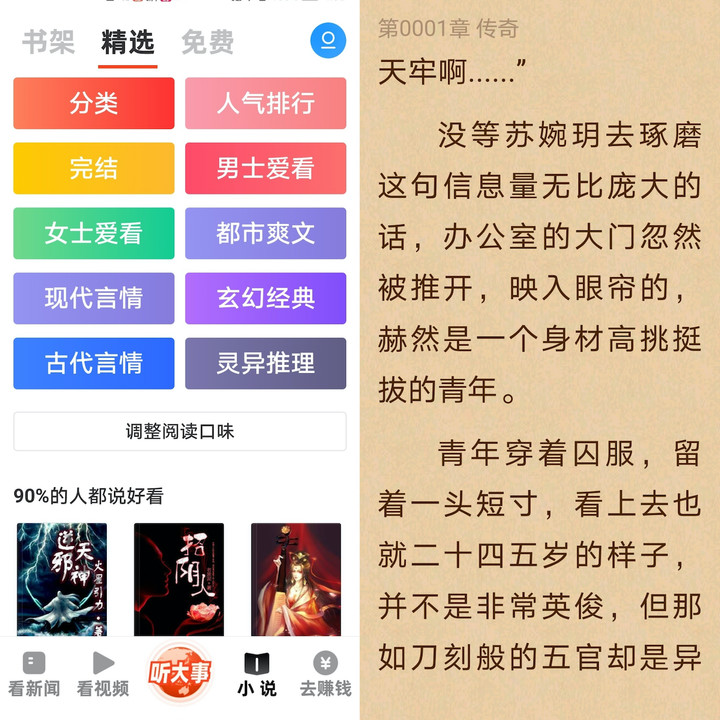This screenshot has width=720, height=720.
Task: Browse 都市爽文 novels
Action: 266,233
